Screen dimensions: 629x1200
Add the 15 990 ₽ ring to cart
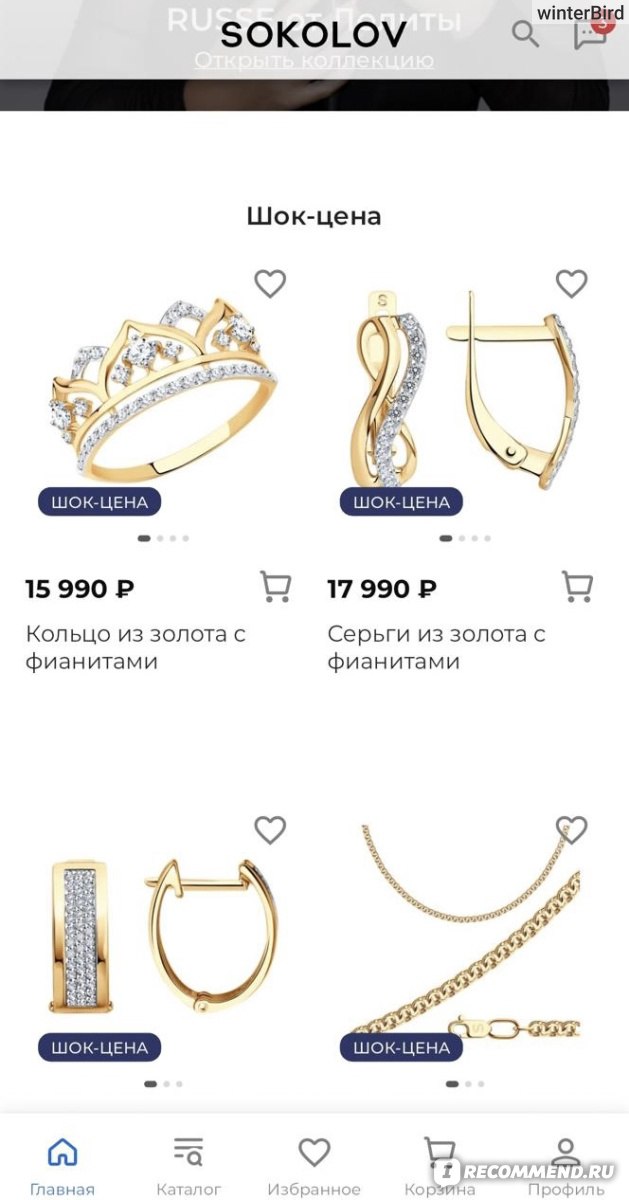pos(275,587)
